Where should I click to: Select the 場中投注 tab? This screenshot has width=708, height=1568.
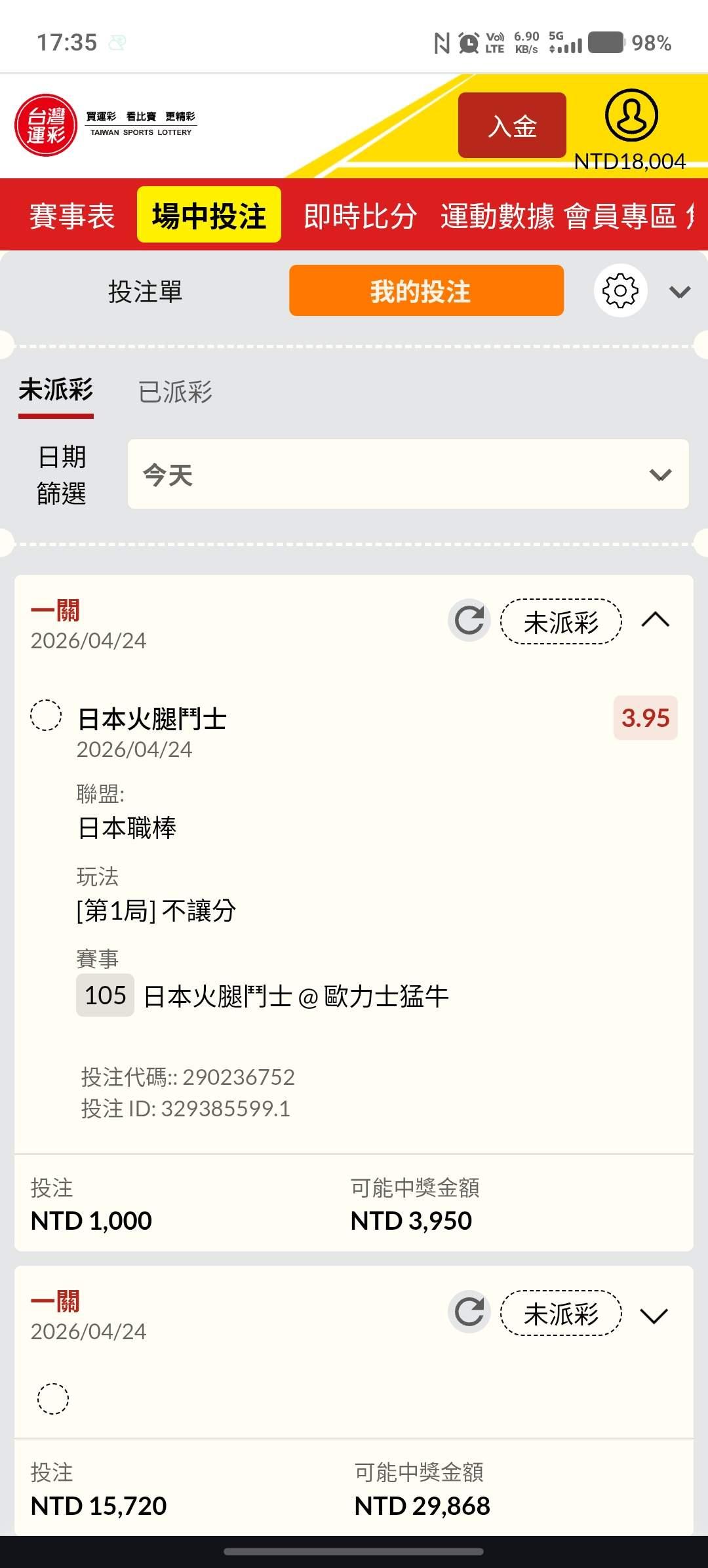pyautogui.click(x=209, y=215)
